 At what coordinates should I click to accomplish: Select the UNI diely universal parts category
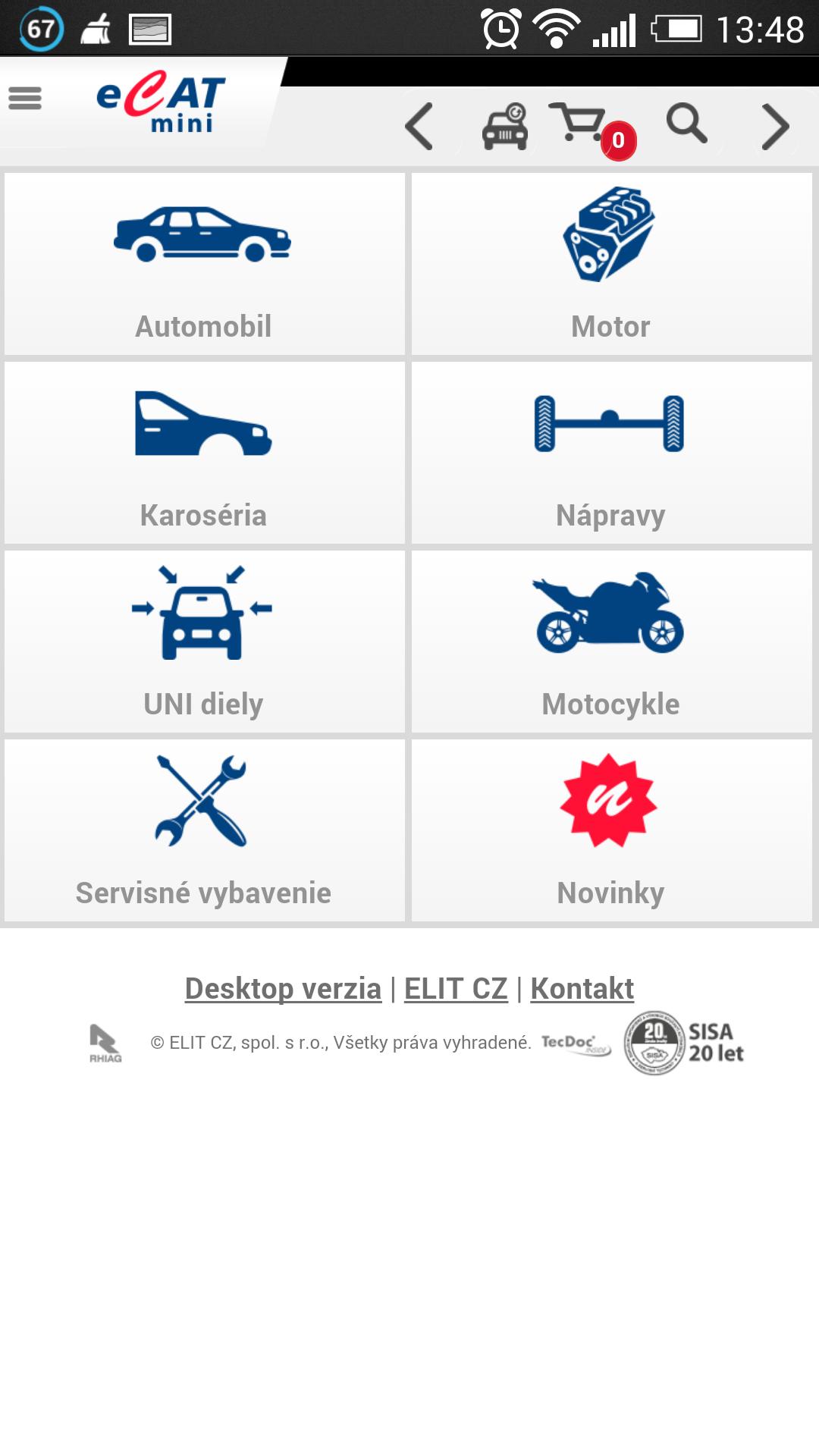203,641
